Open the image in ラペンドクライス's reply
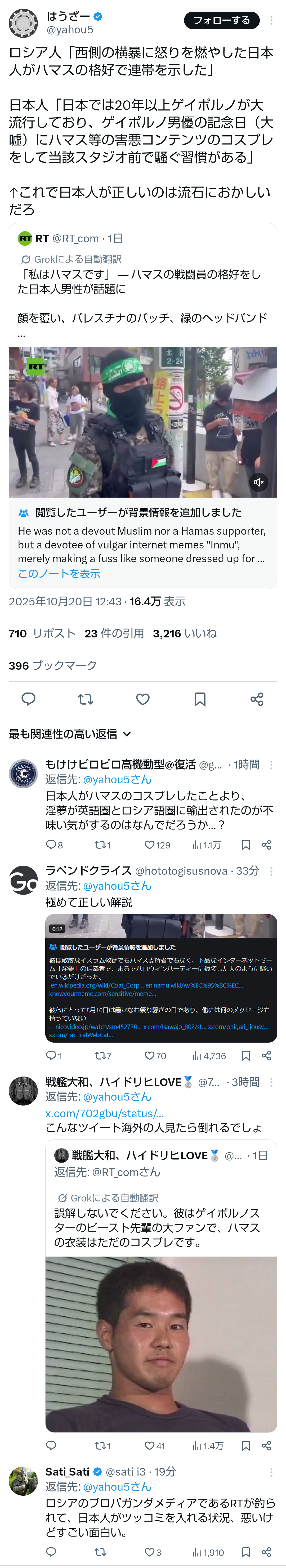Screen dimensions: 286x1568 click(161, 977)
